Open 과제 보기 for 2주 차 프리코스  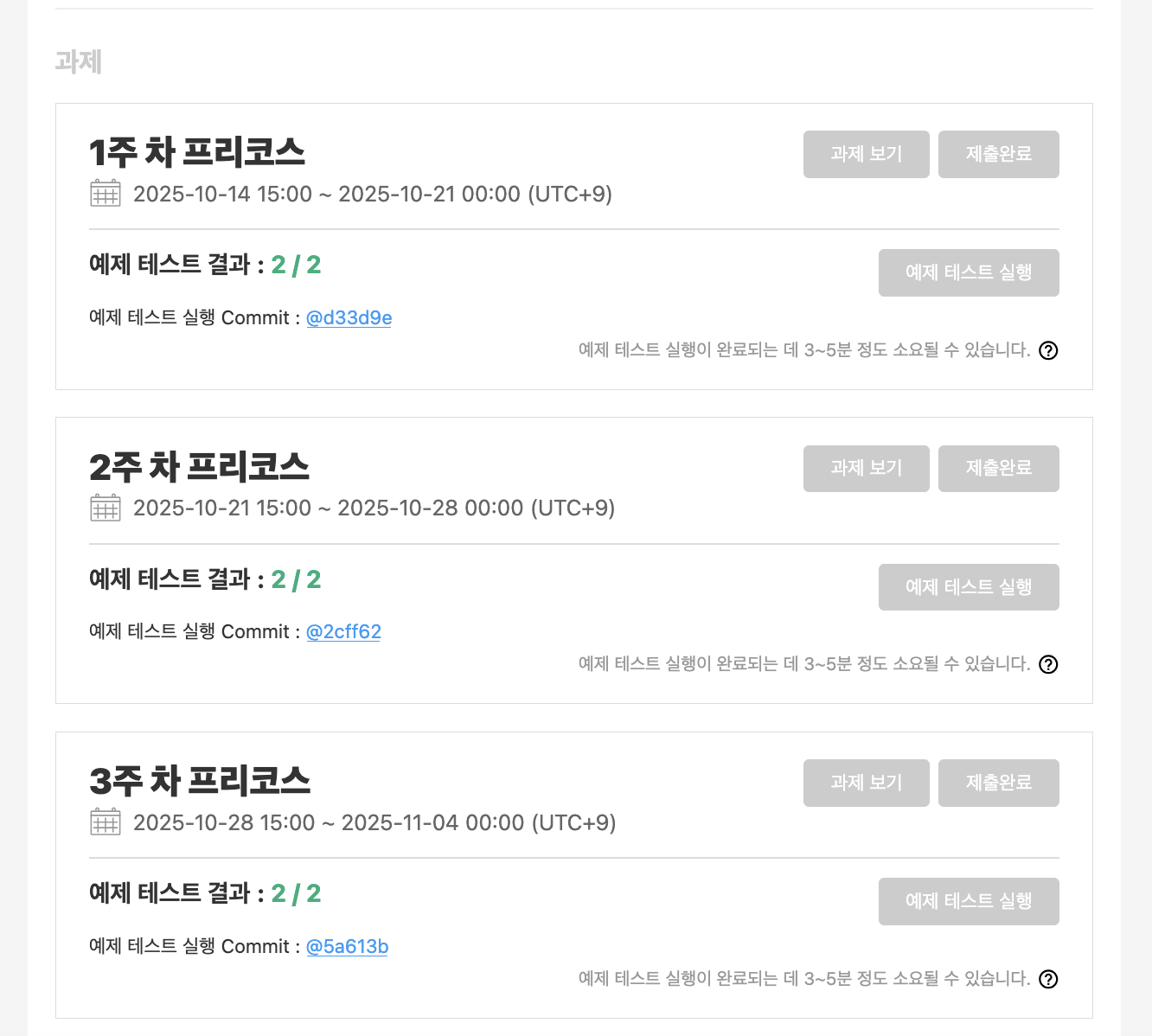(x=866, y=468)
